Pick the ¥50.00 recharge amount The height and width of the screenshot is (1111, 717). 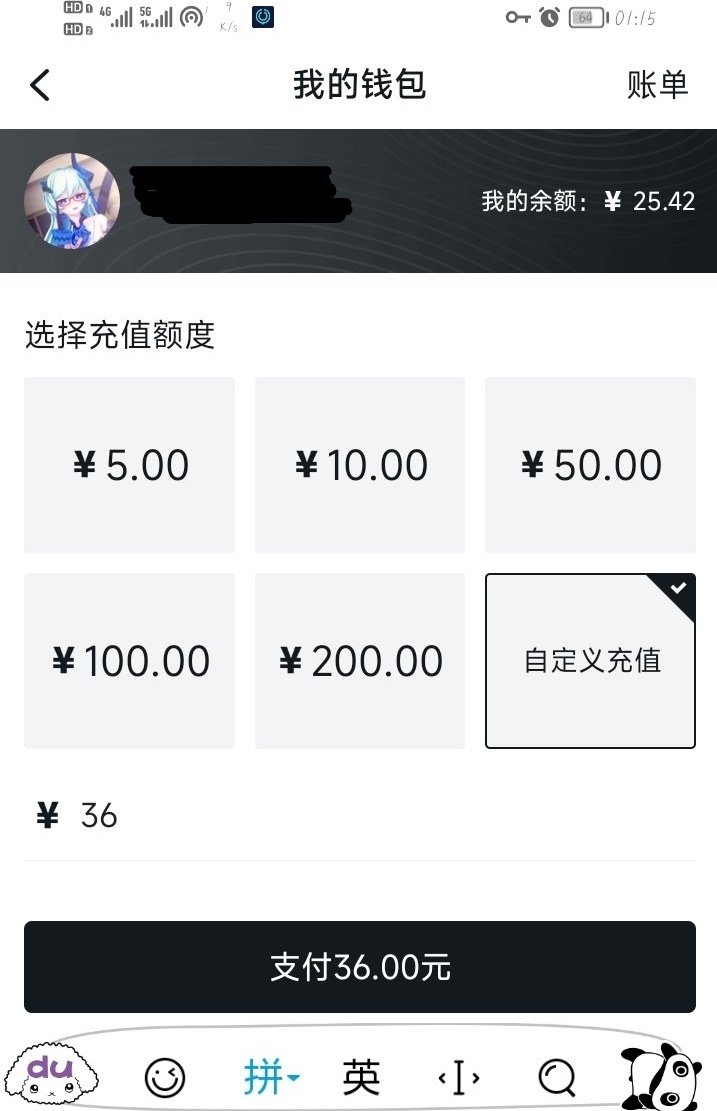click(590, 465)
